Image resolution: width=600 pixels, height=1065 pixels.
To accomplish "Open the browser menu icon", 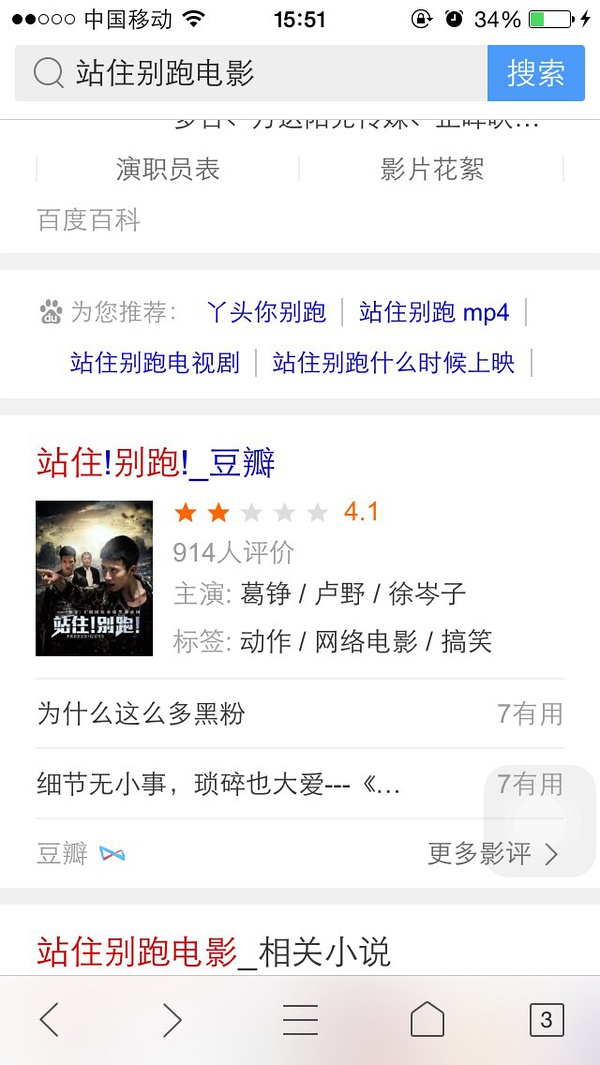I will click(x=300, y=1019).
